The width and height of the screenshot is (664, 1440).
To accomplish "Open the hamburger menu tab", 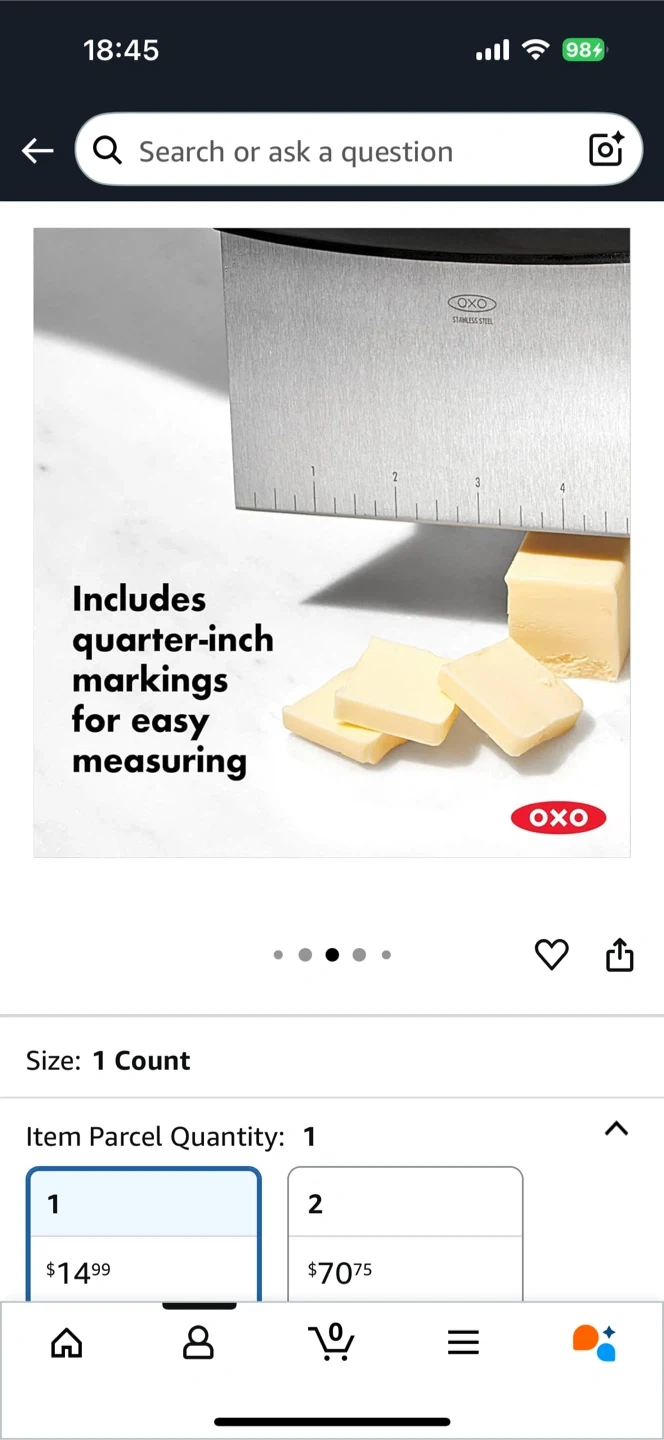I will pos(463,1342).
